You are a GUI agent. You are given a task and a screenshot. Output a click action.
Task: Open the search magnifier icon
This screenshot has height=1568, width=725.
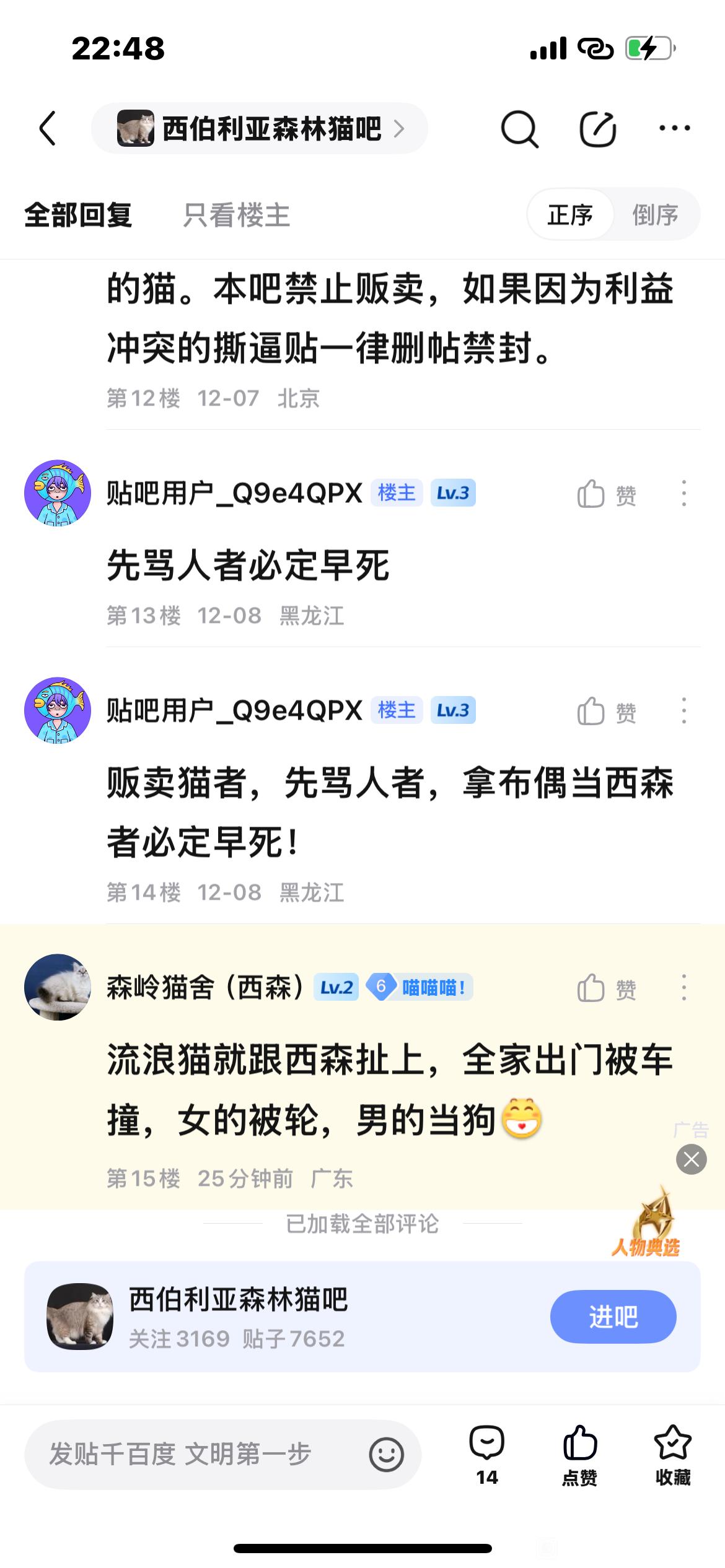519,129
